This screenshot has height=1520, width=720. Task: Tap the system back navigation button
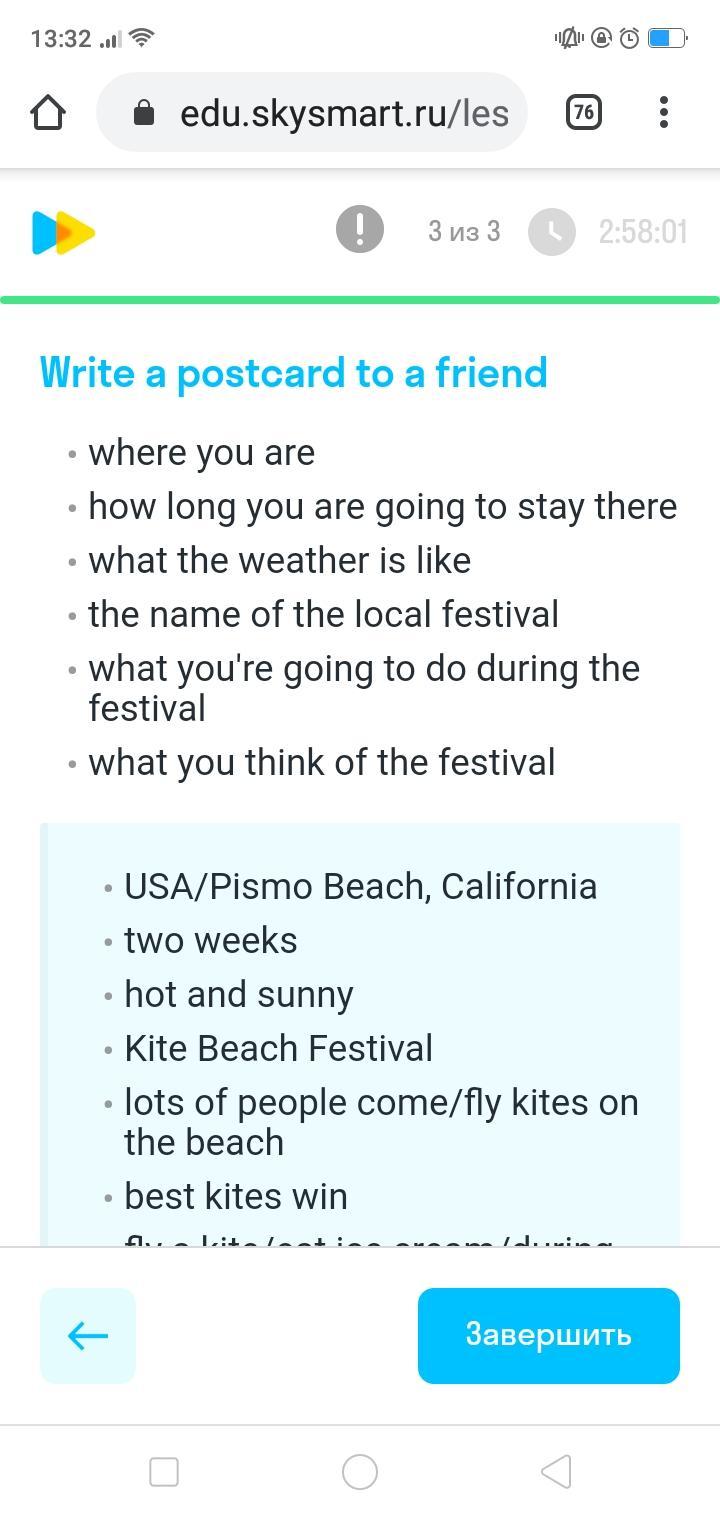point(556,1472)
